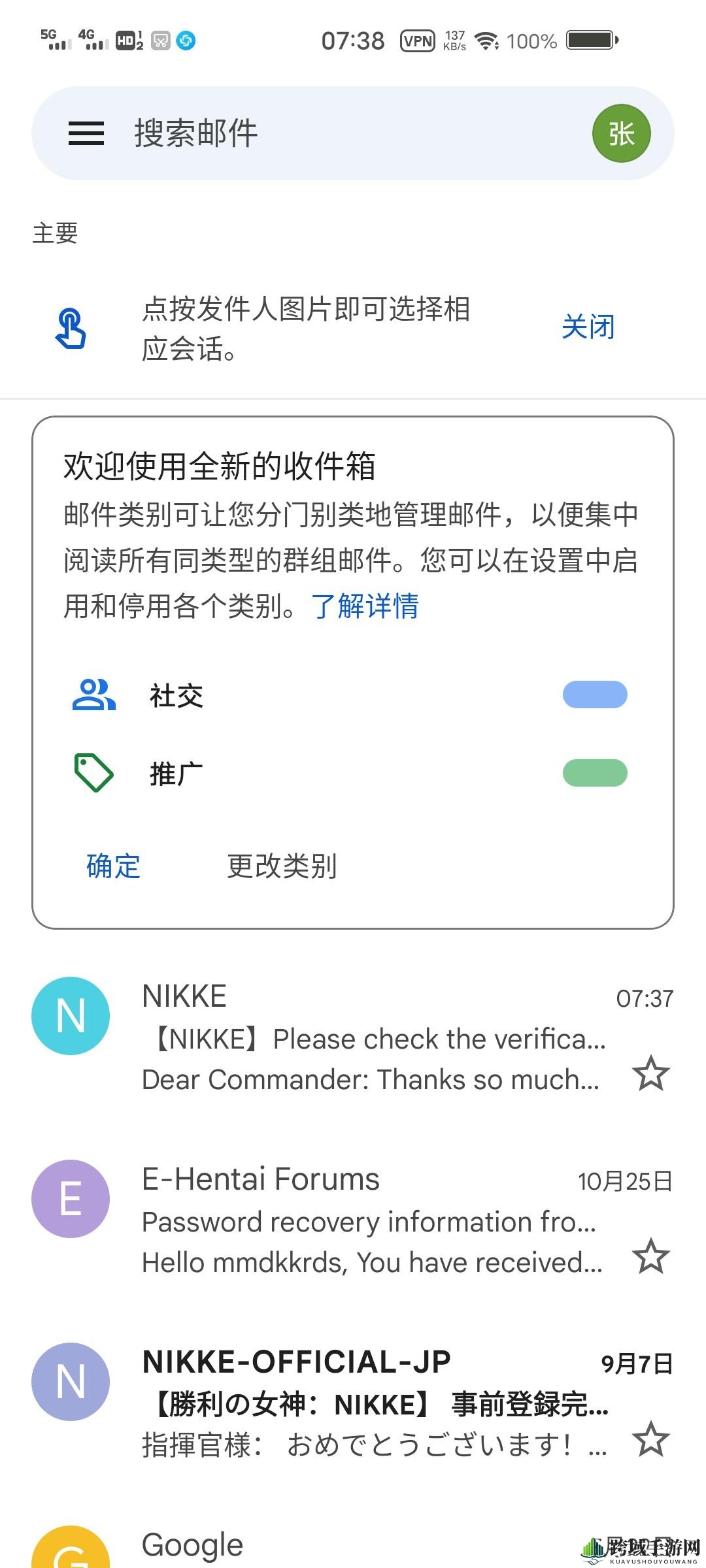Tap the 搜索邮件 search field
The height and width of the screenshot is (1568, 706).
pyautogui.click(x=353, y=133)
